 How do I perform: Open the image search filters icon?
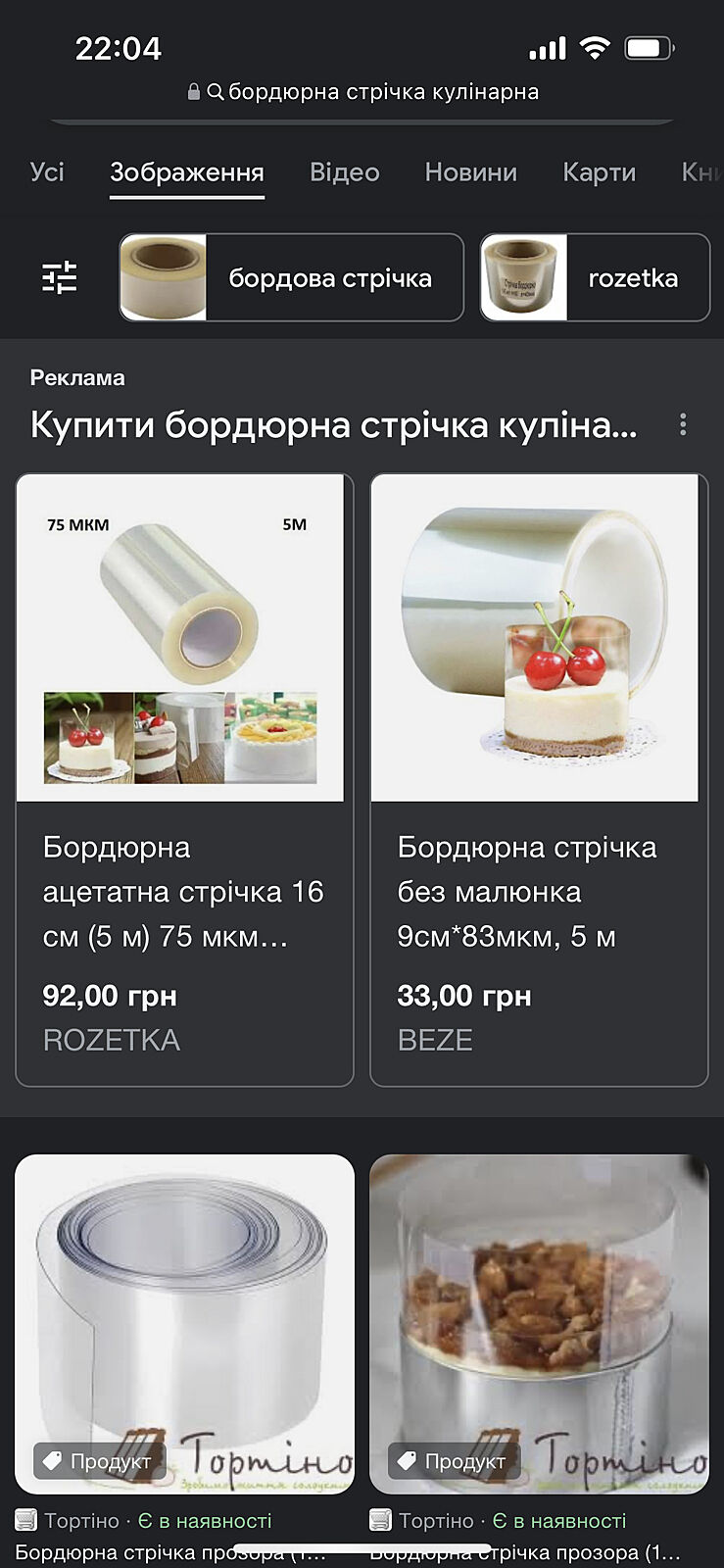[60, 278]
